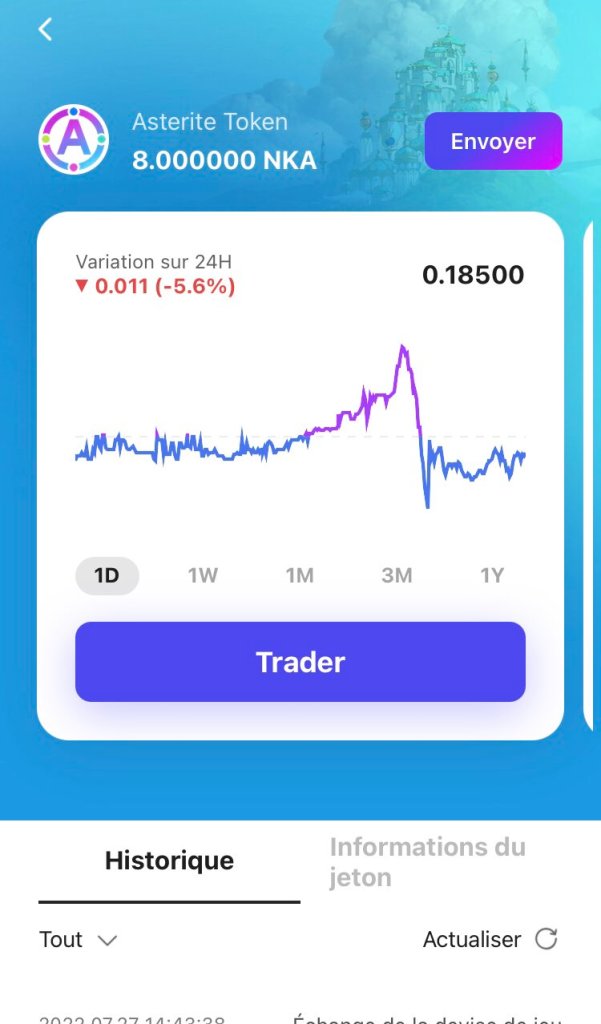Go back using the top arrow
Screen dimensions: 601x1024
[x=45, y=30]
